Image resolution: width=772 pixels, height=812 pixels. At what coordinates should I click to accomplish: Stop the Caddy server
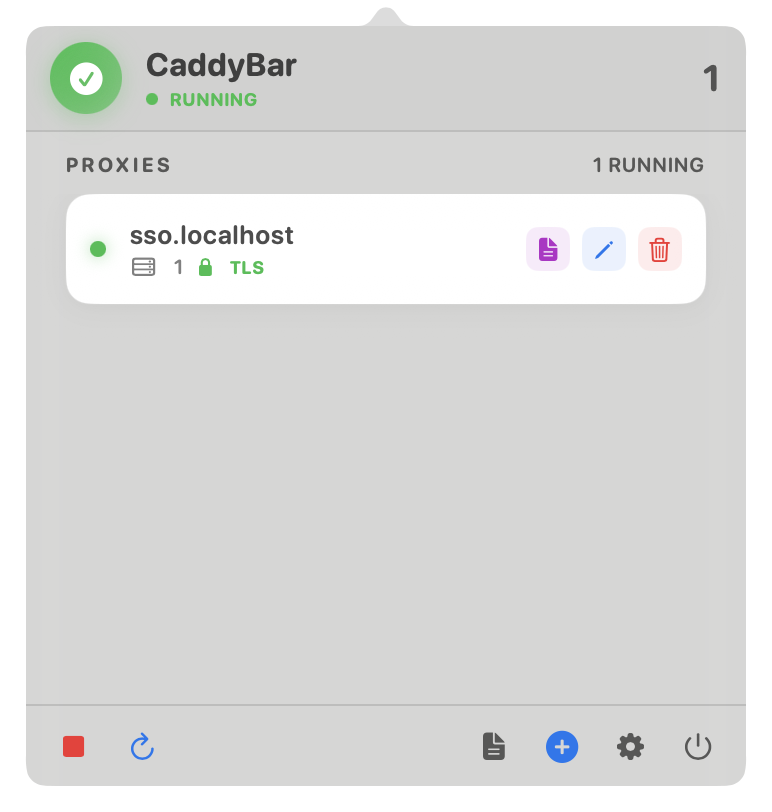[x=73, y=747]
